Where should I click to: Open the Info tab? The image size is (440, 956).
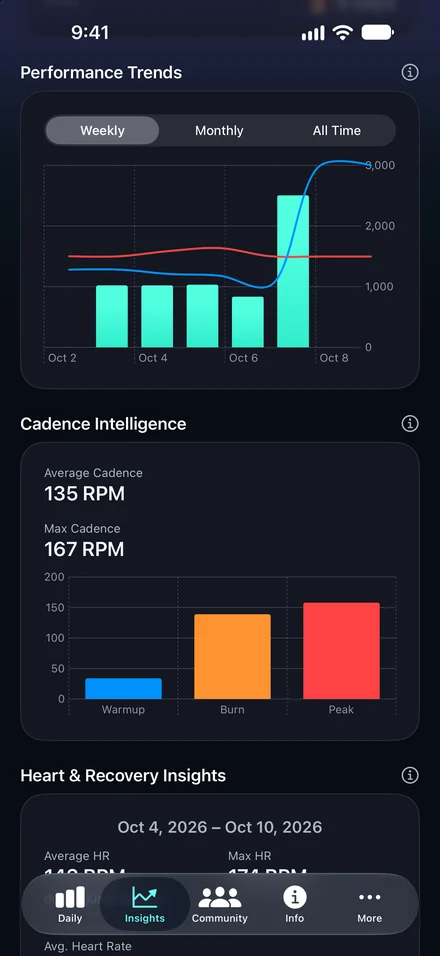click(294, 904)
